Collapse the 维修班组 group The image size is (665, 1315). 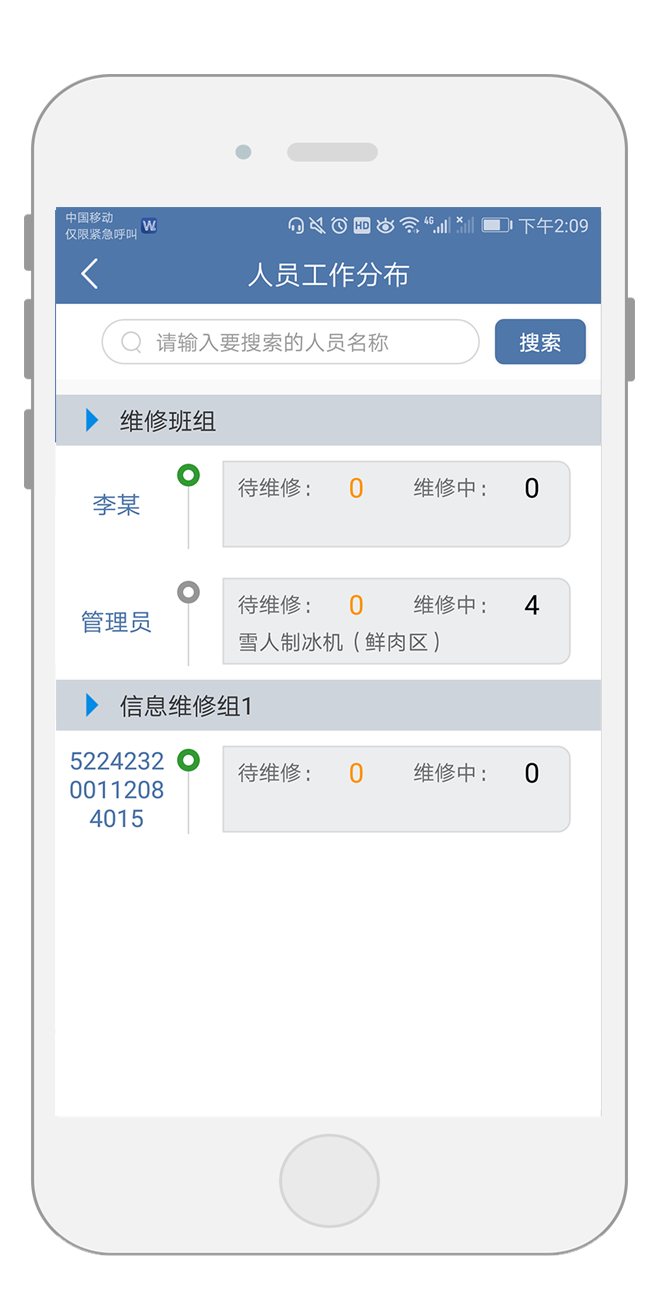[328, 420]
